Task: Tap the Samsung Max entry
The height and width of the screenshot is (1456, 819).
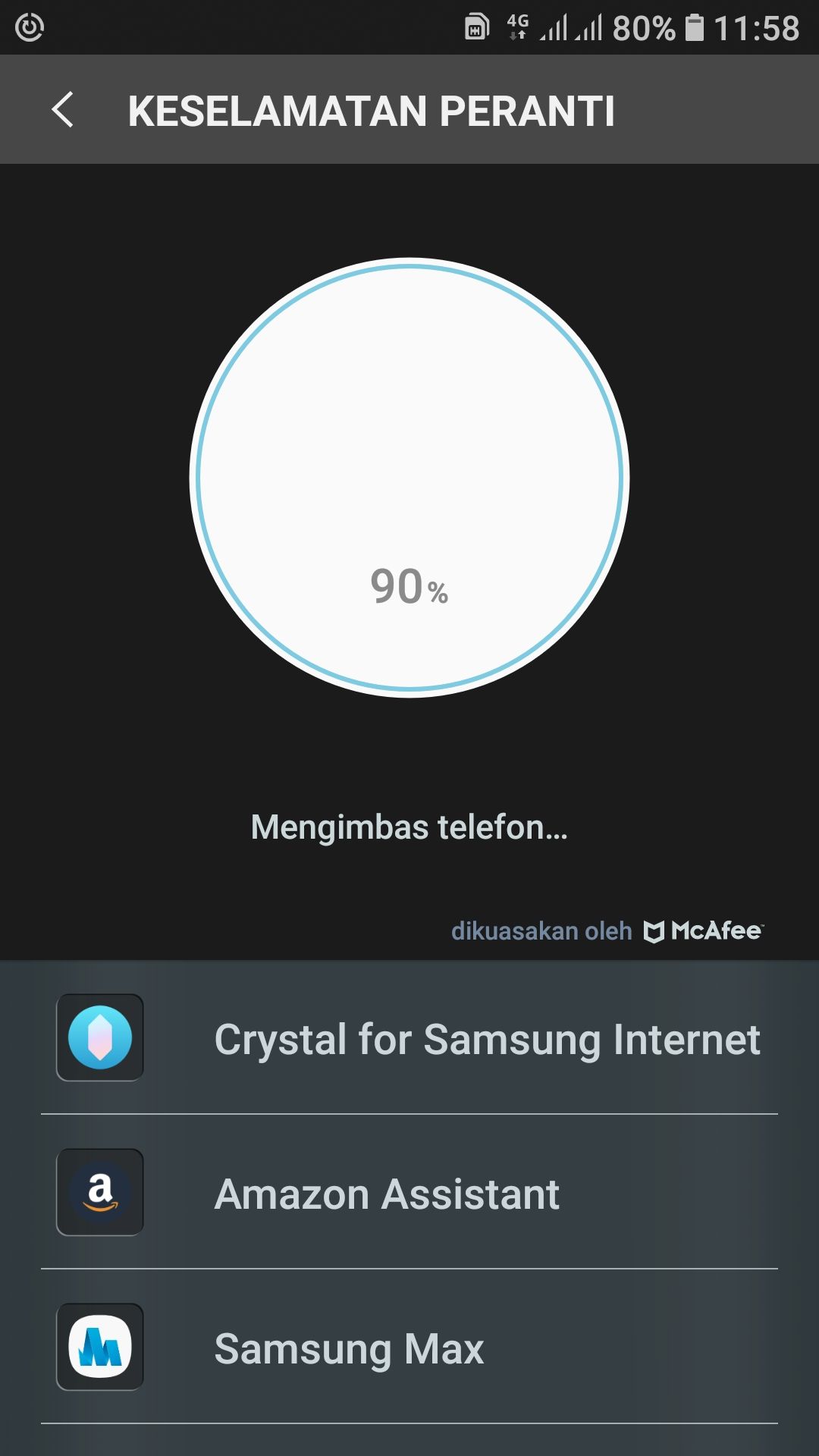Action: 409,1348
